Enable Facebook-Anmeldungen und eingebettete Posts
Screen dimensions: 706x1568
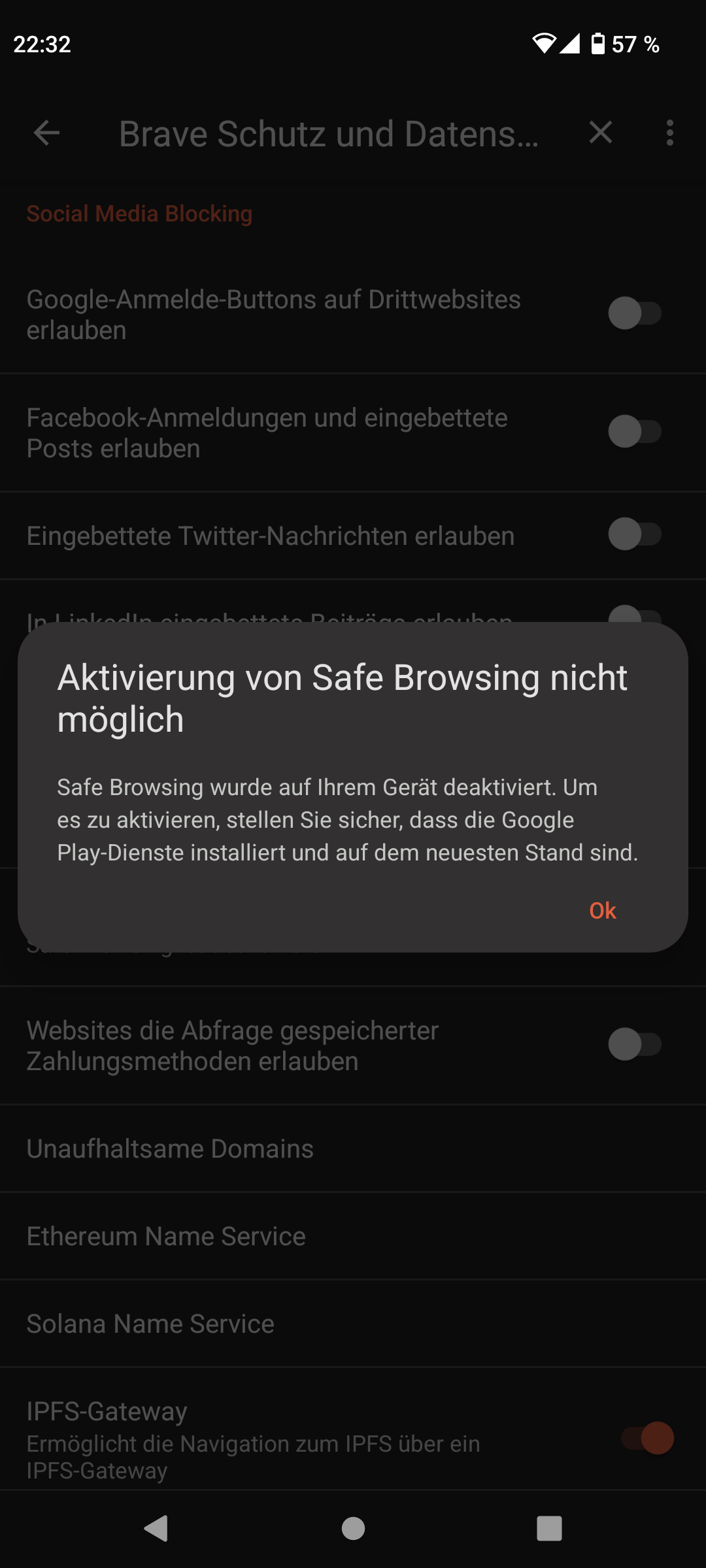[635, 432]
